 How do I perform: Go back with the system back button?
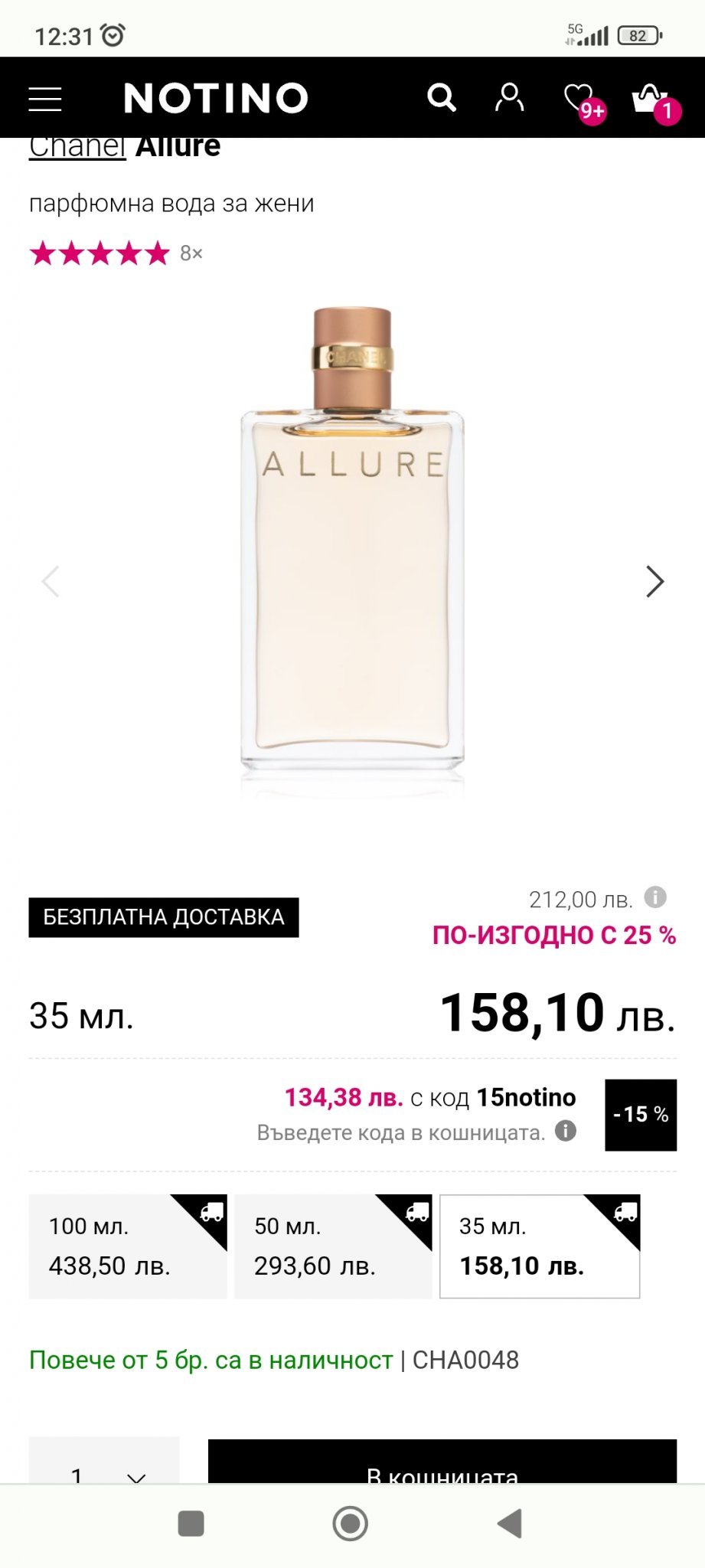click(x=510, y=1524)
